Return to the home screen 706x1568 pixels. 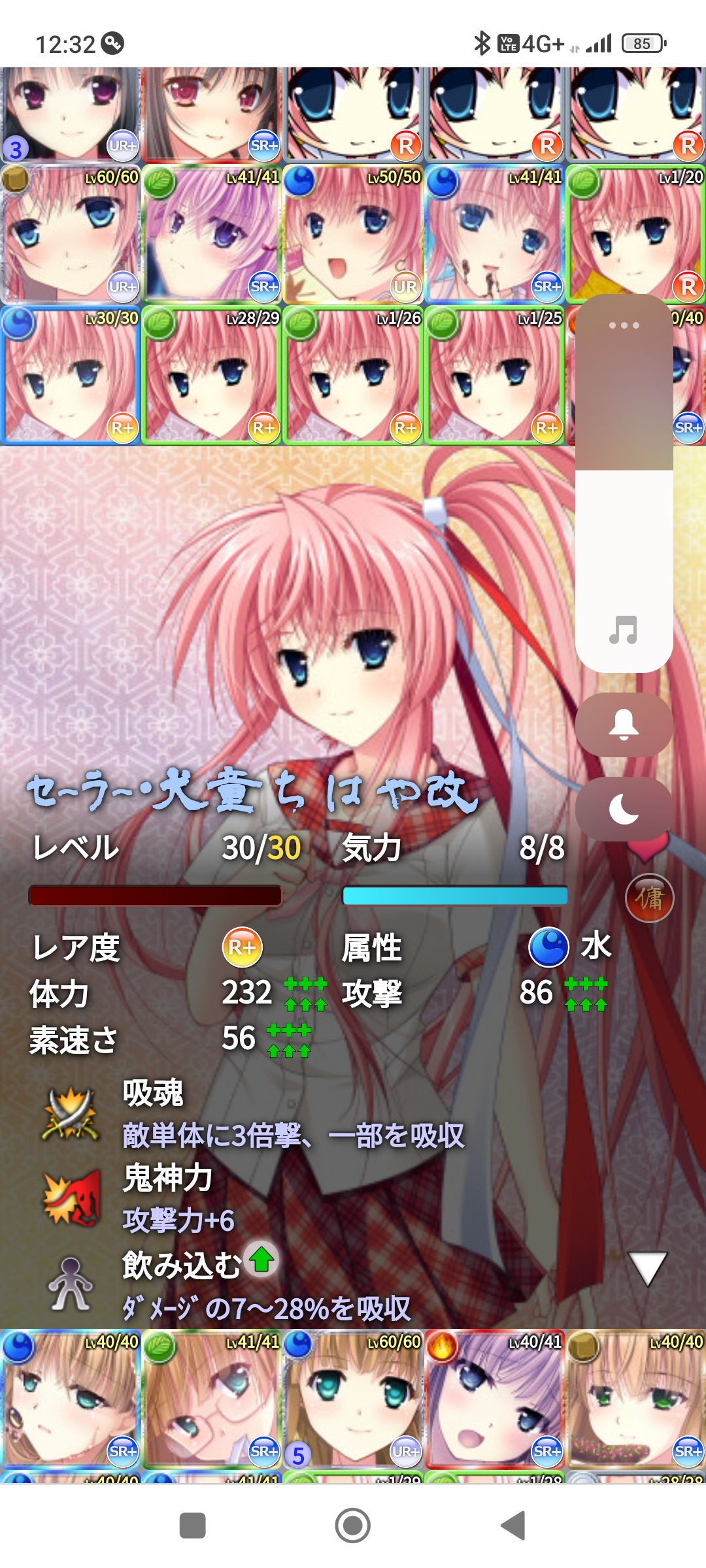[353, 1526]
